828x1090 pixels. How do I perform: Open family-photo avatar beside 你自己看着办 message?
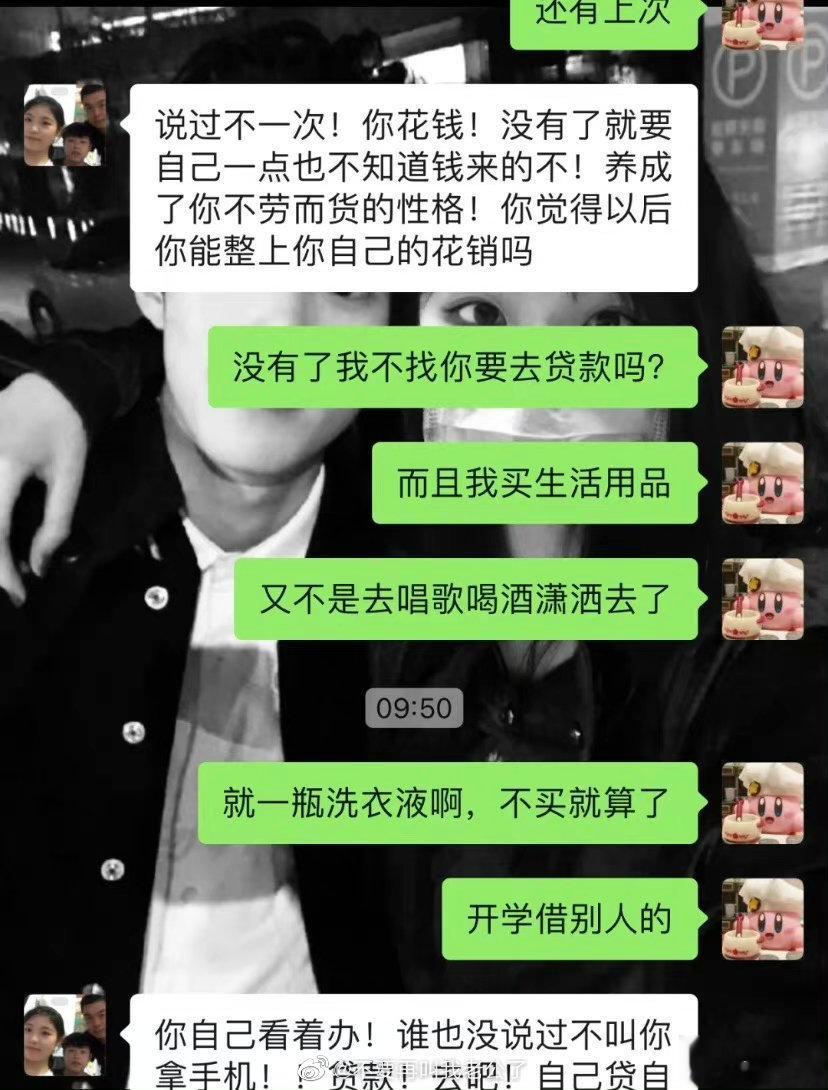(x=65, y=1033)
